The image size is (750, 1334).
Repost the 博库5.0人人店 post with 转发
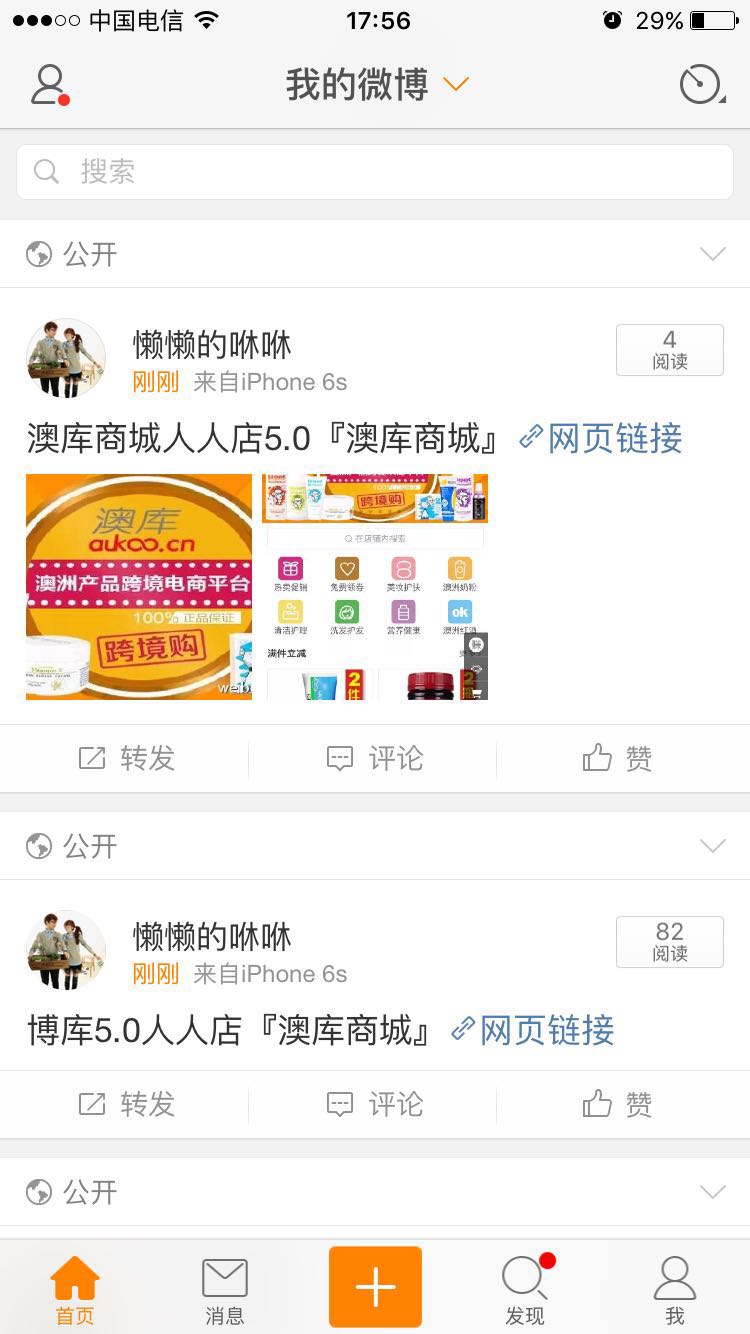[x=126, y=1105]
